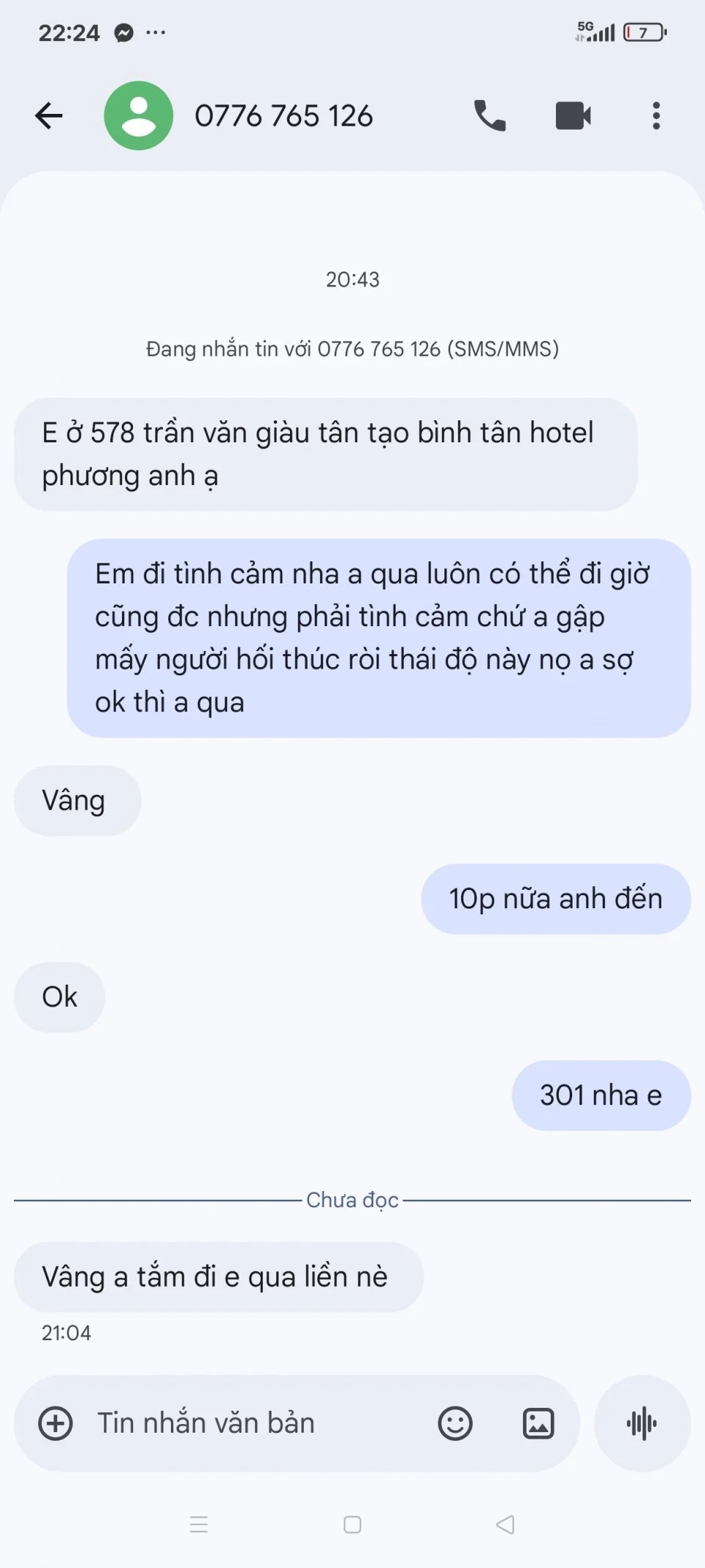Start a video call with this contact
This screenshot has height=1568, width=705.
tap(573, 116)
